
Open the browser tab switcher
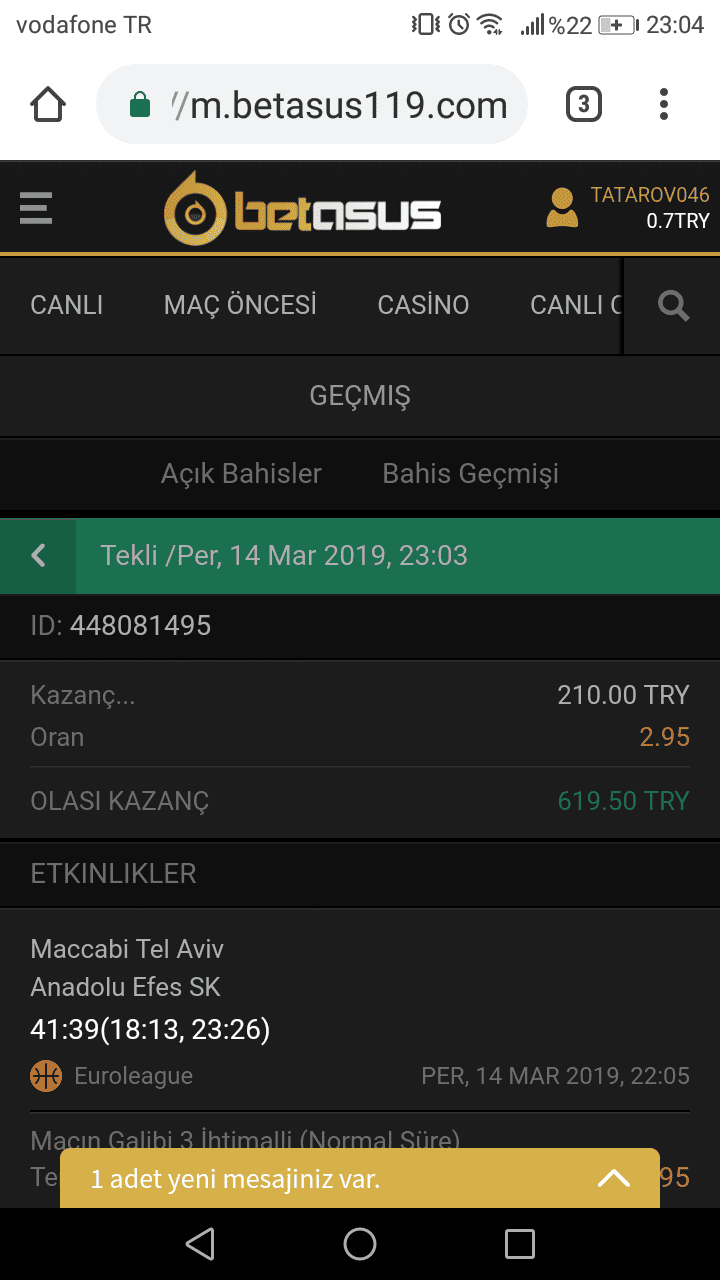pos(584,105)
